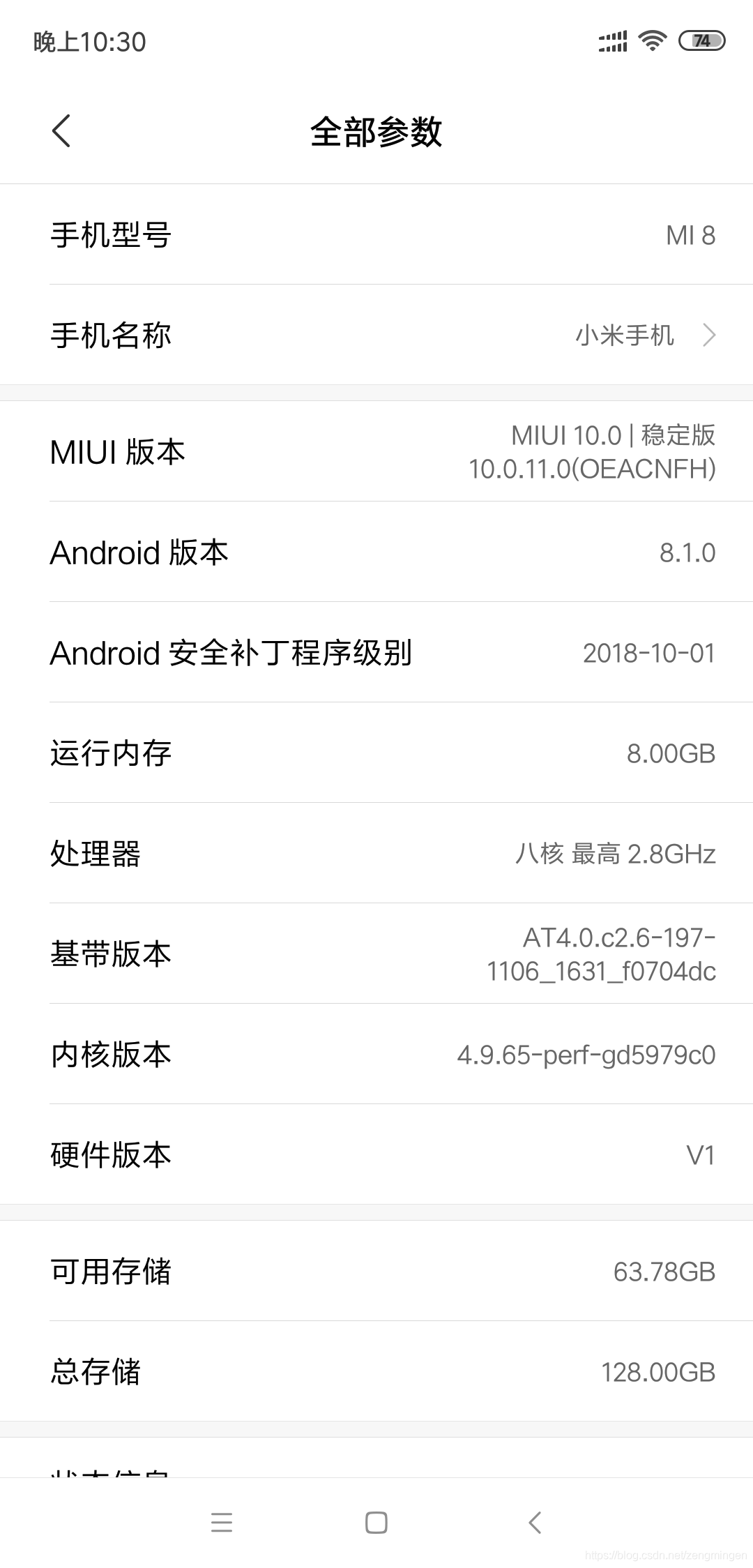Tap the Android 版本 entry
The image size is (753, 1568).
(x=376, y=553)
